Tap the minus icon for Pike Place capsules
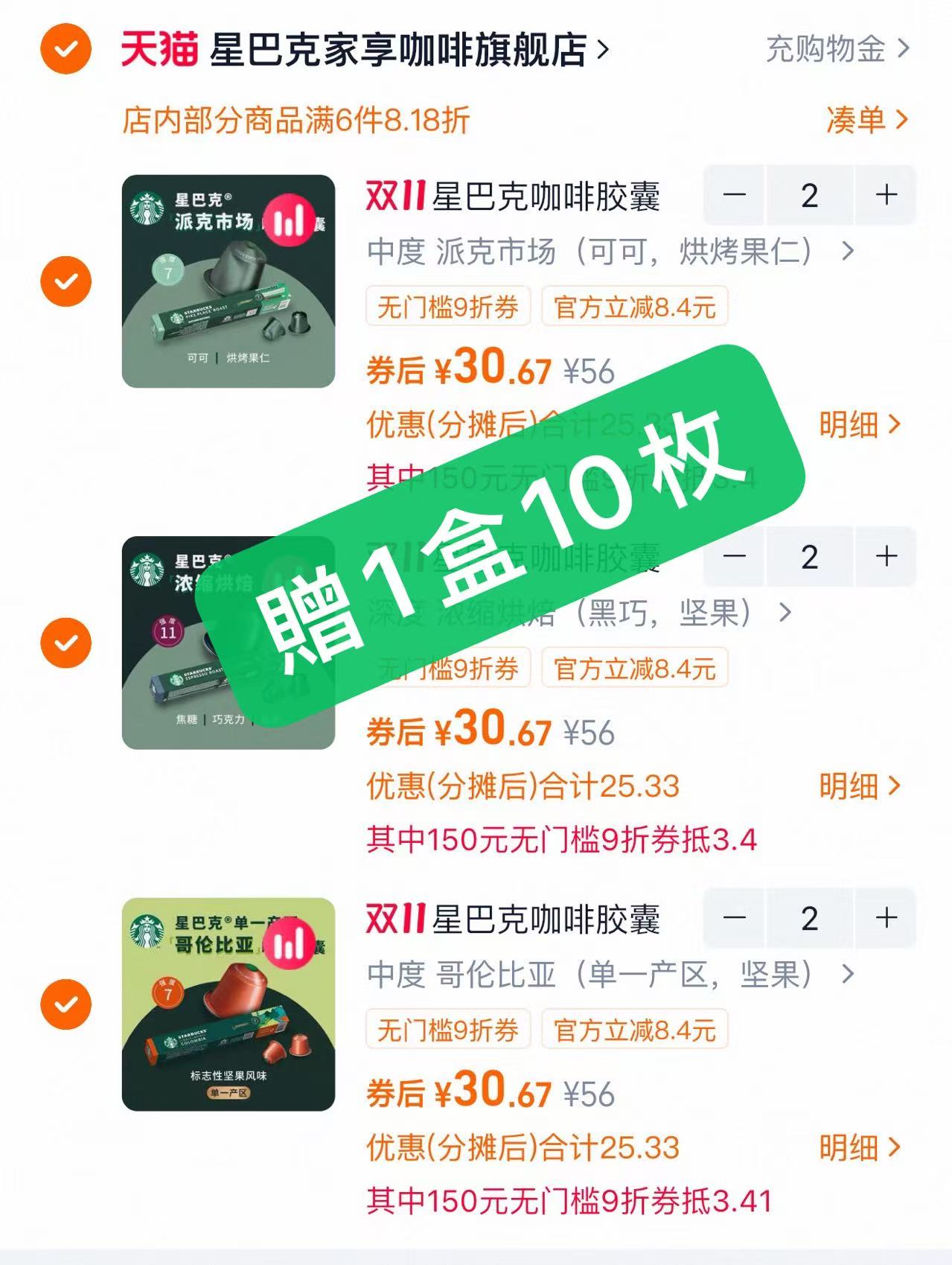 [x=735, y=195]
